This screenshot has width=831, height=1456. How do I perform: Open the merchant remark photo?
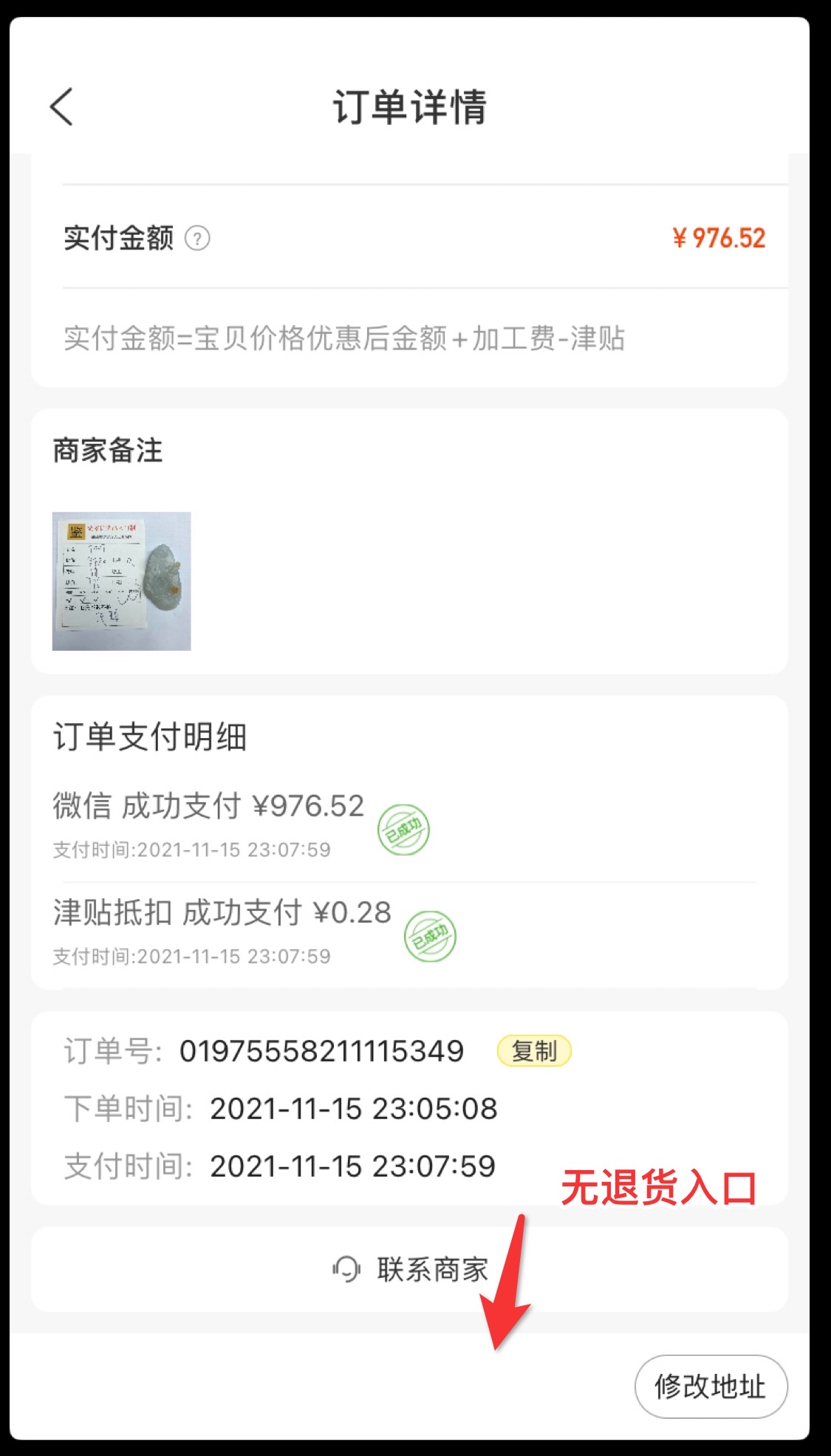121,581
